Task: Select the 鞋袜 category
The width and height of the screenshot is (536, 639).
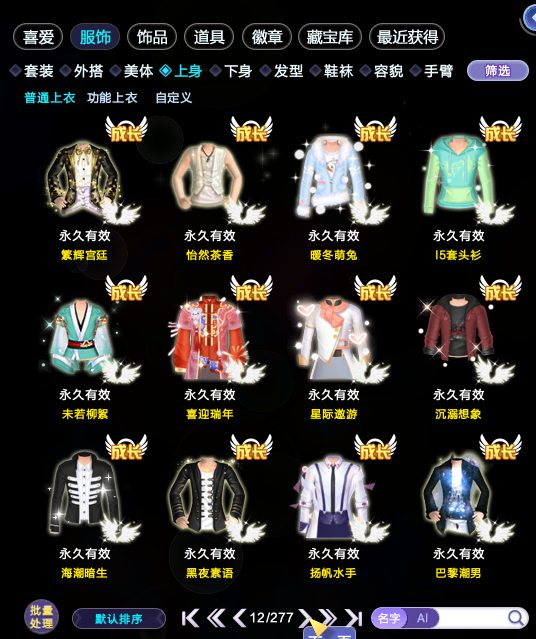Action: [332, 71]
